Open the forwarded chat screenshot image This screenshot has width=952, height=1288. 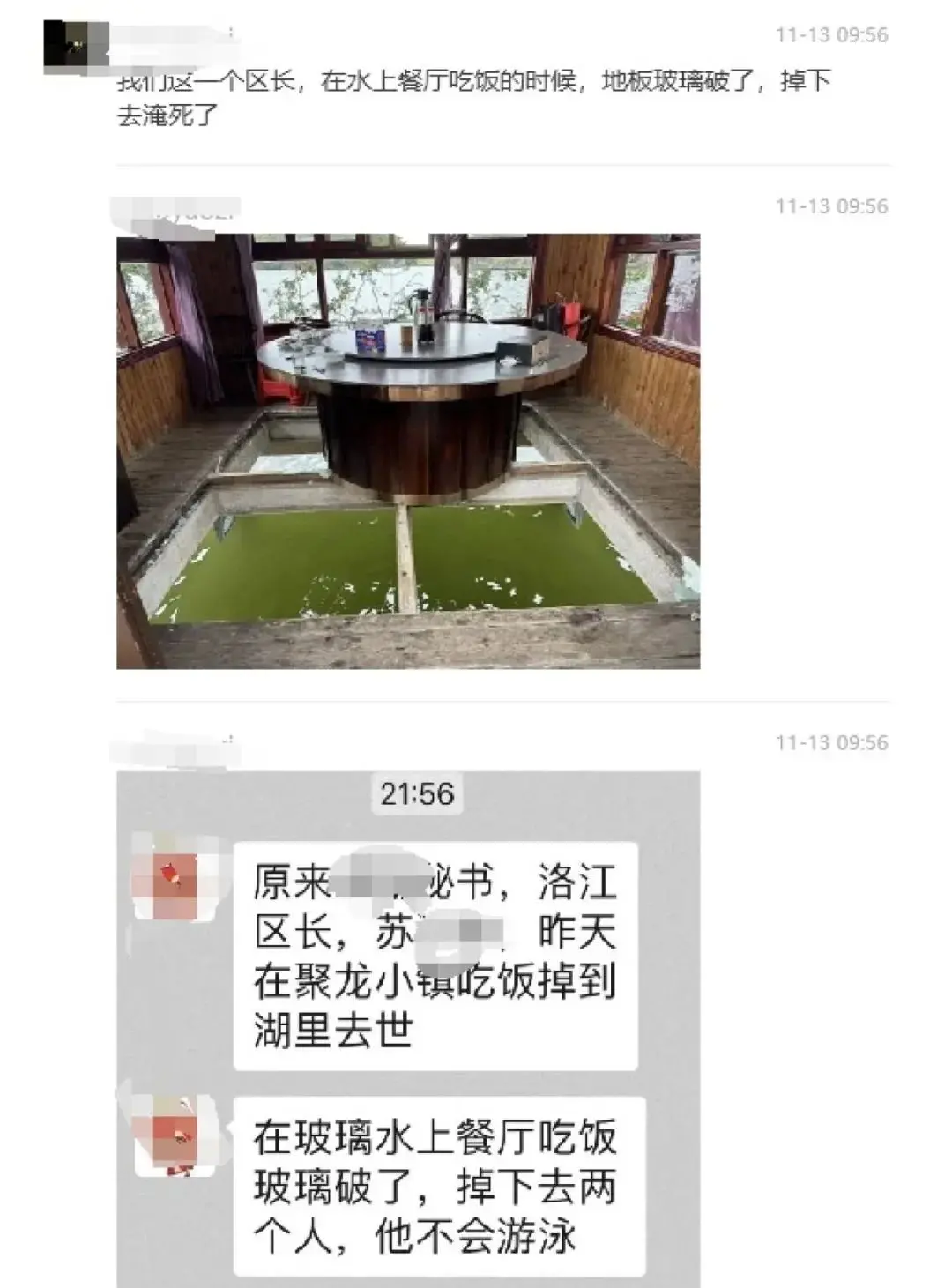click(x=408, y=1027)
